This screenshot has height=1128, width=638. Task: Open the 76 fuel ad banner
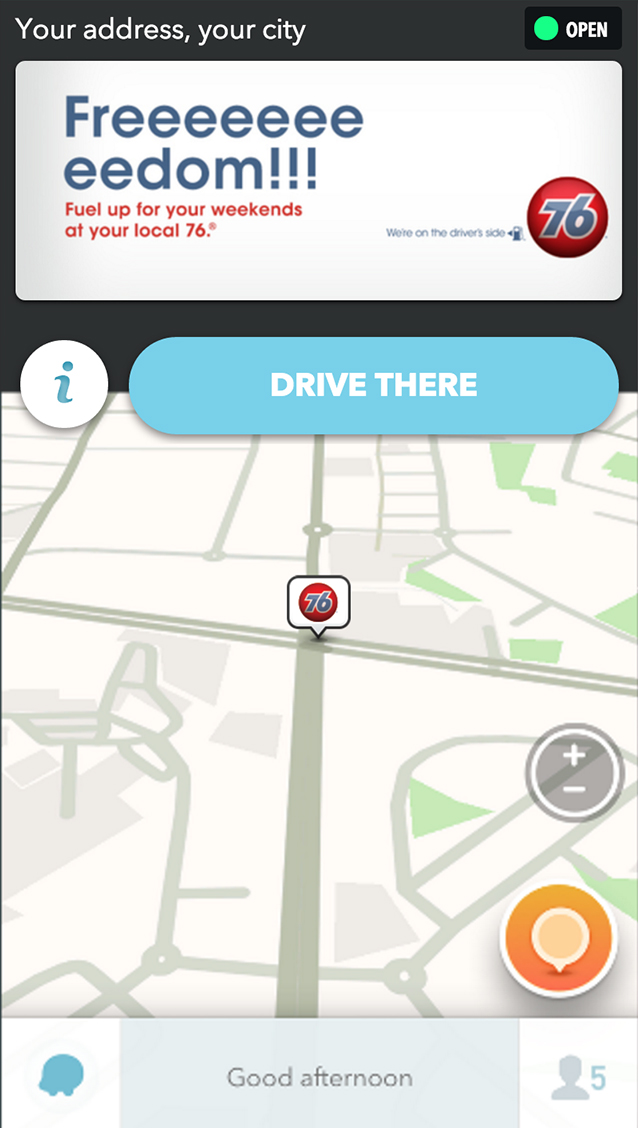pyautogui.click(x=318, y=180)
